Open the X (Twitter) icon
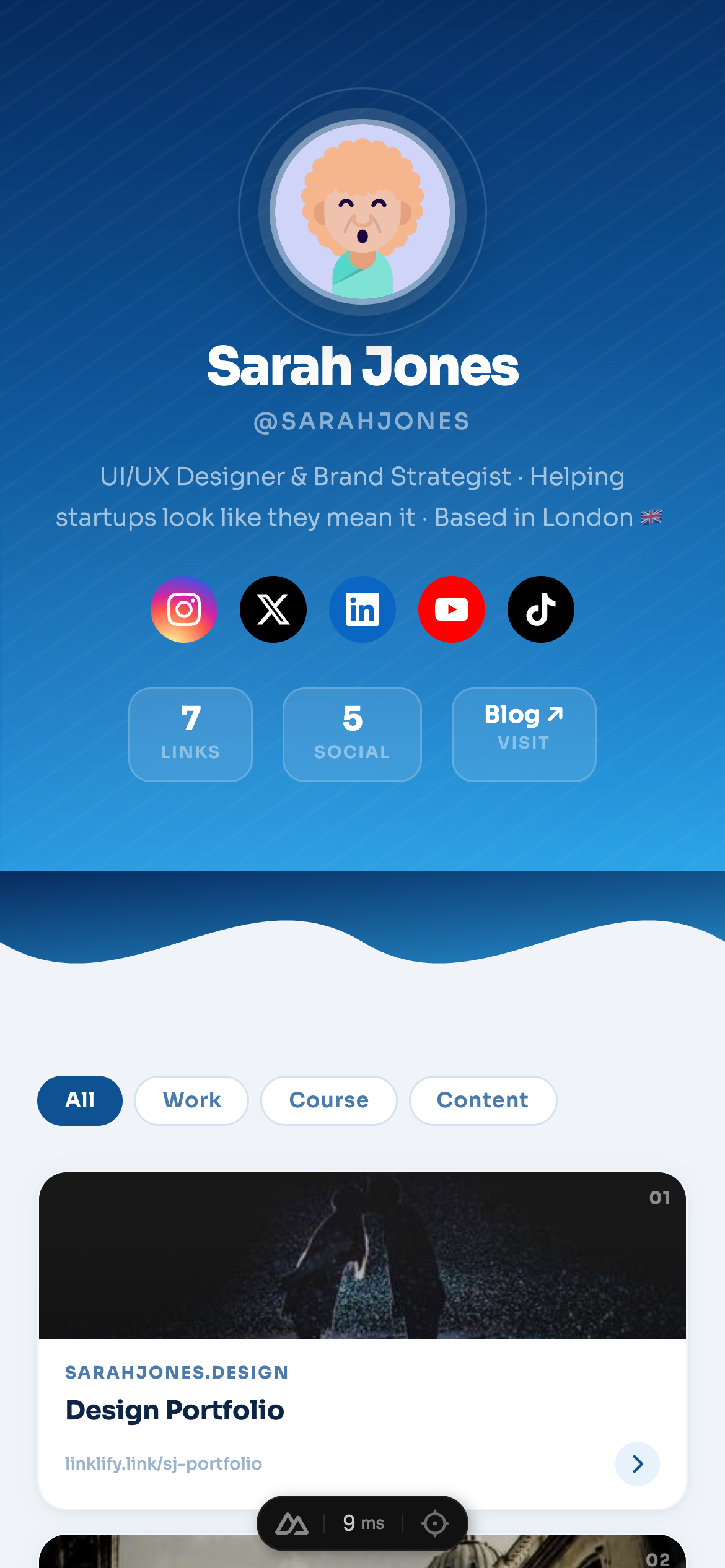The width and height of the screenshot is (725, 1568). click(273, 609)
